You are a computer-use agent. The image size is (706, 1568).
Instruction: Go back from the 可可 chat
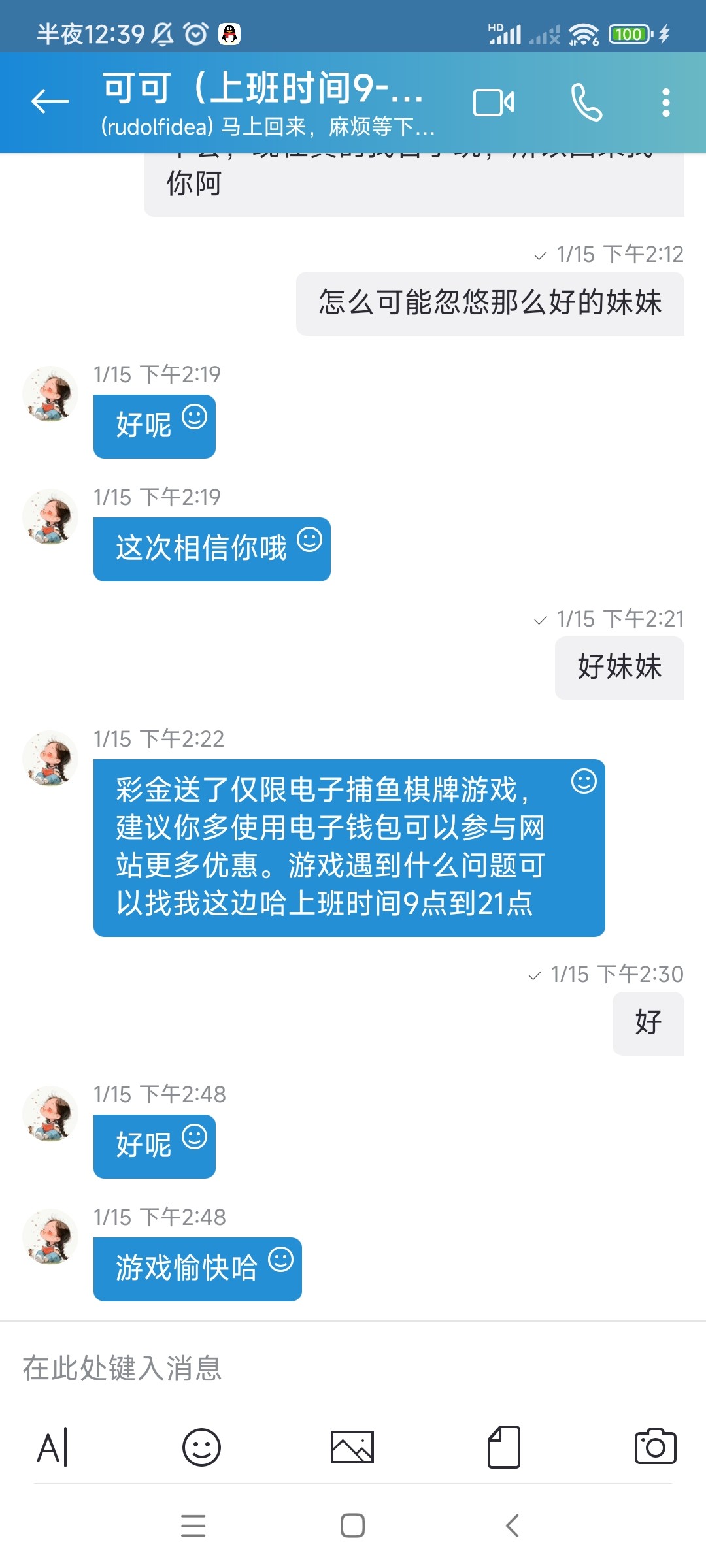tap(50, 102)
